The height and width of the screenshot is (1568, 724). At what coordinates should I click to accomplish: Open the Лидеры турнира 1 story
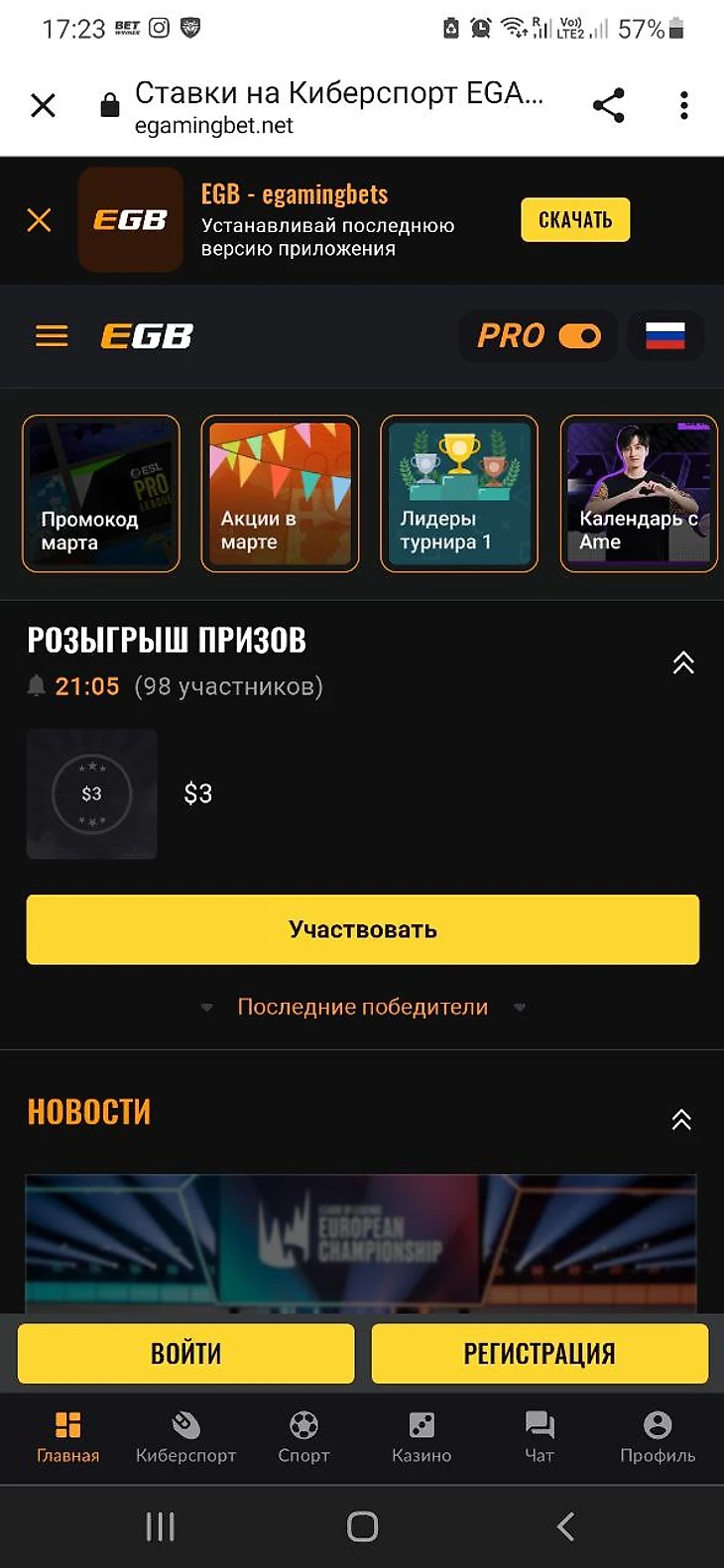459,493
